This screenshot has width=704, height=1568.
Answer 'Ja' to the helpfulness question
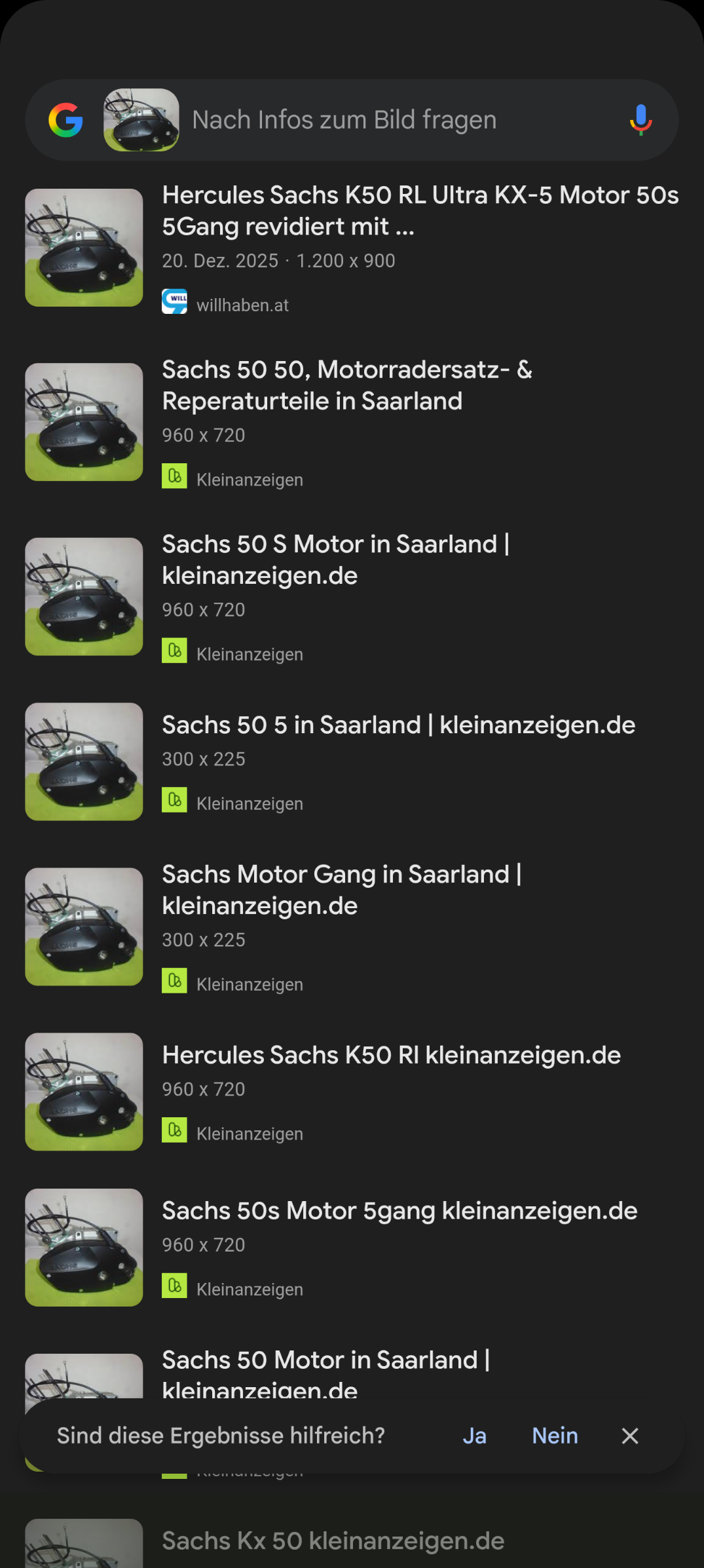pyautogui.click(x=474, y=1436)
